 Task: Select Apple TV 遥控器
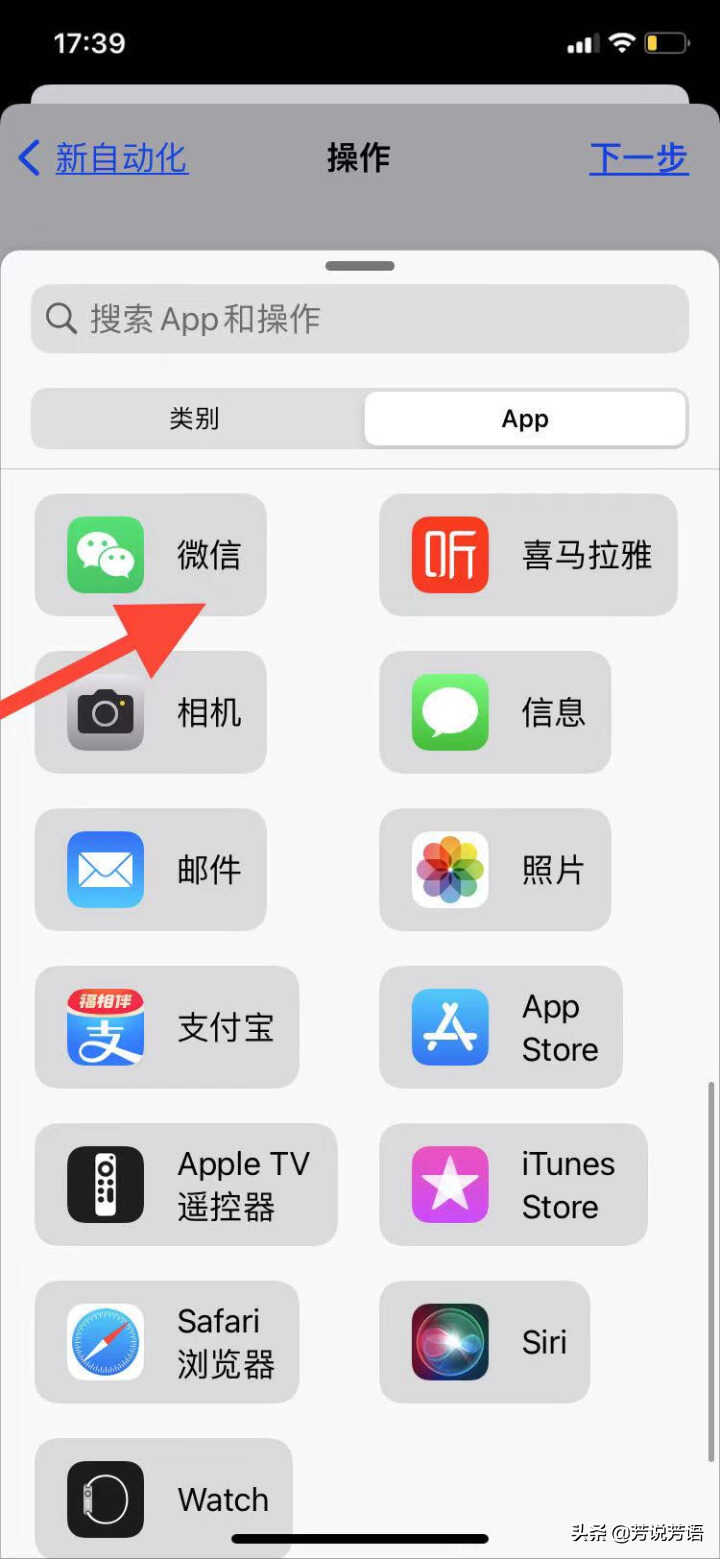186,1184
